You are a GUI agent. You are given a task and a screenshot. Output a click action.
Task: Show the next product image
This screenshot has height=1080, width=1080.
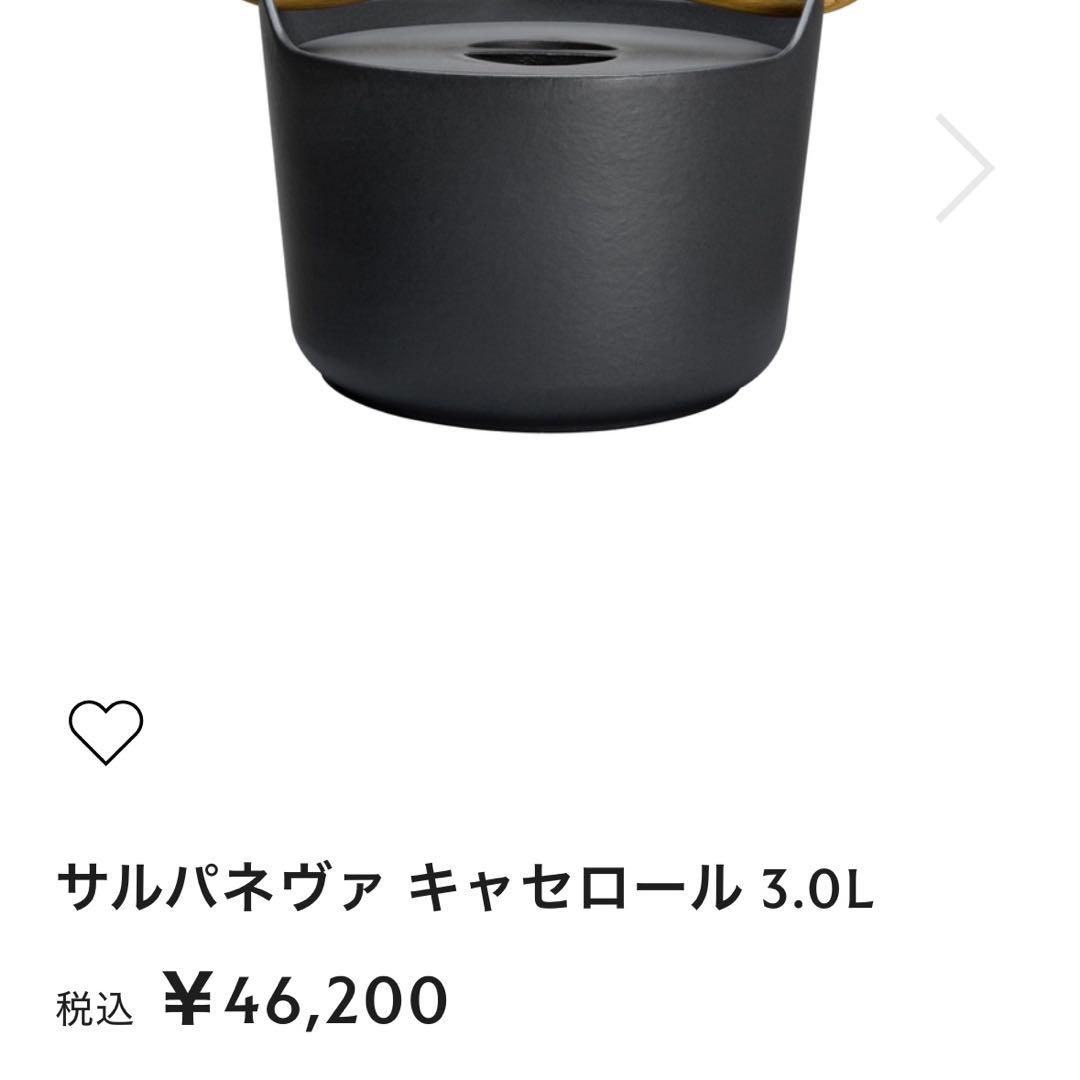coord(963,168)
